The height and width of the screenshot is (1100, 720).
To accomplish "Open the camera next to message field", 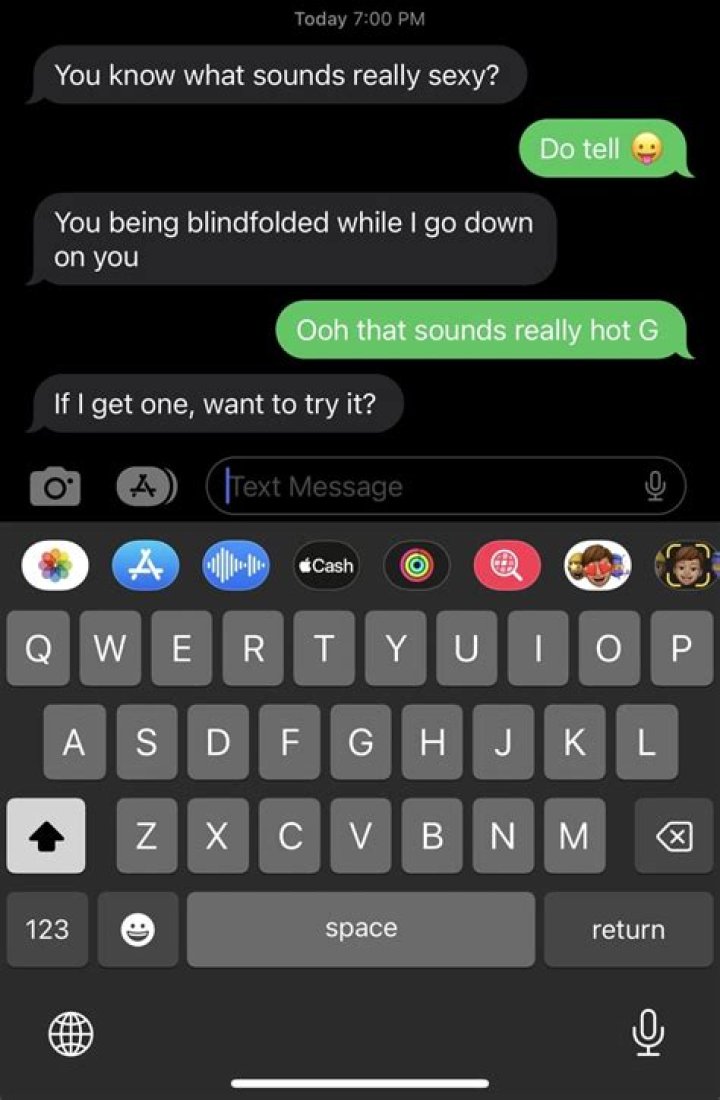I will click(x=55, y=487).
